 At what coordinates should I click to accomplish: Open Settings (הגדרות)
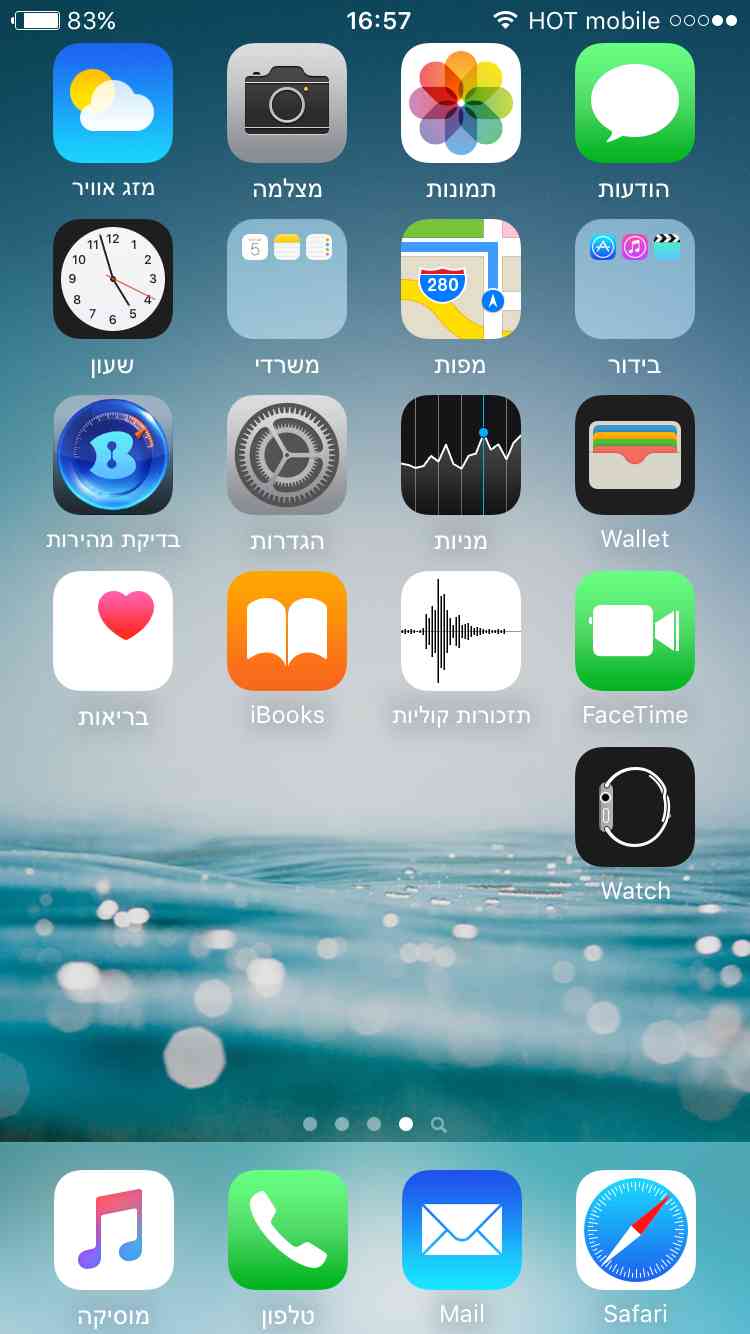[287, 455]
